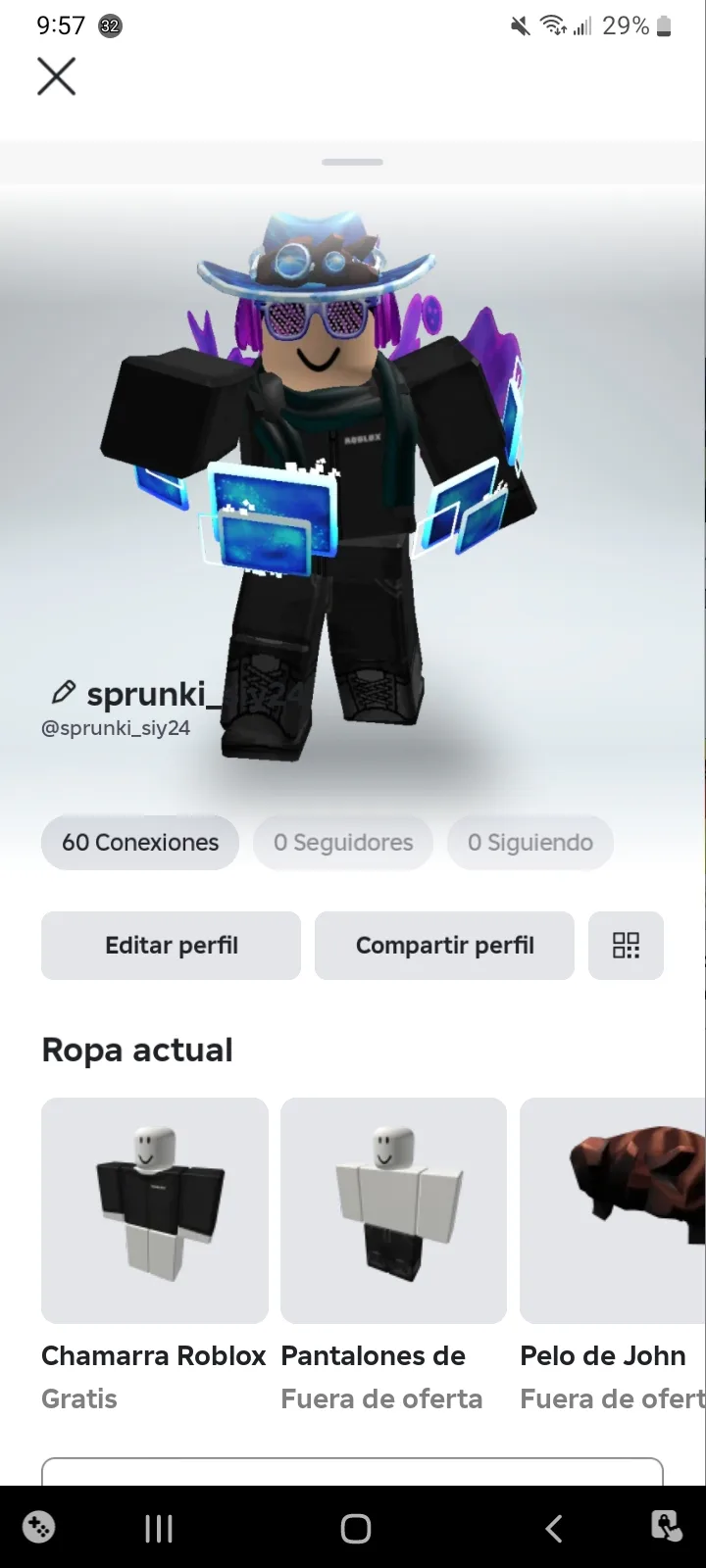The image size is (706, 1568).
Task: Edit the display name with the pencil icon
Action: point(63,693)
